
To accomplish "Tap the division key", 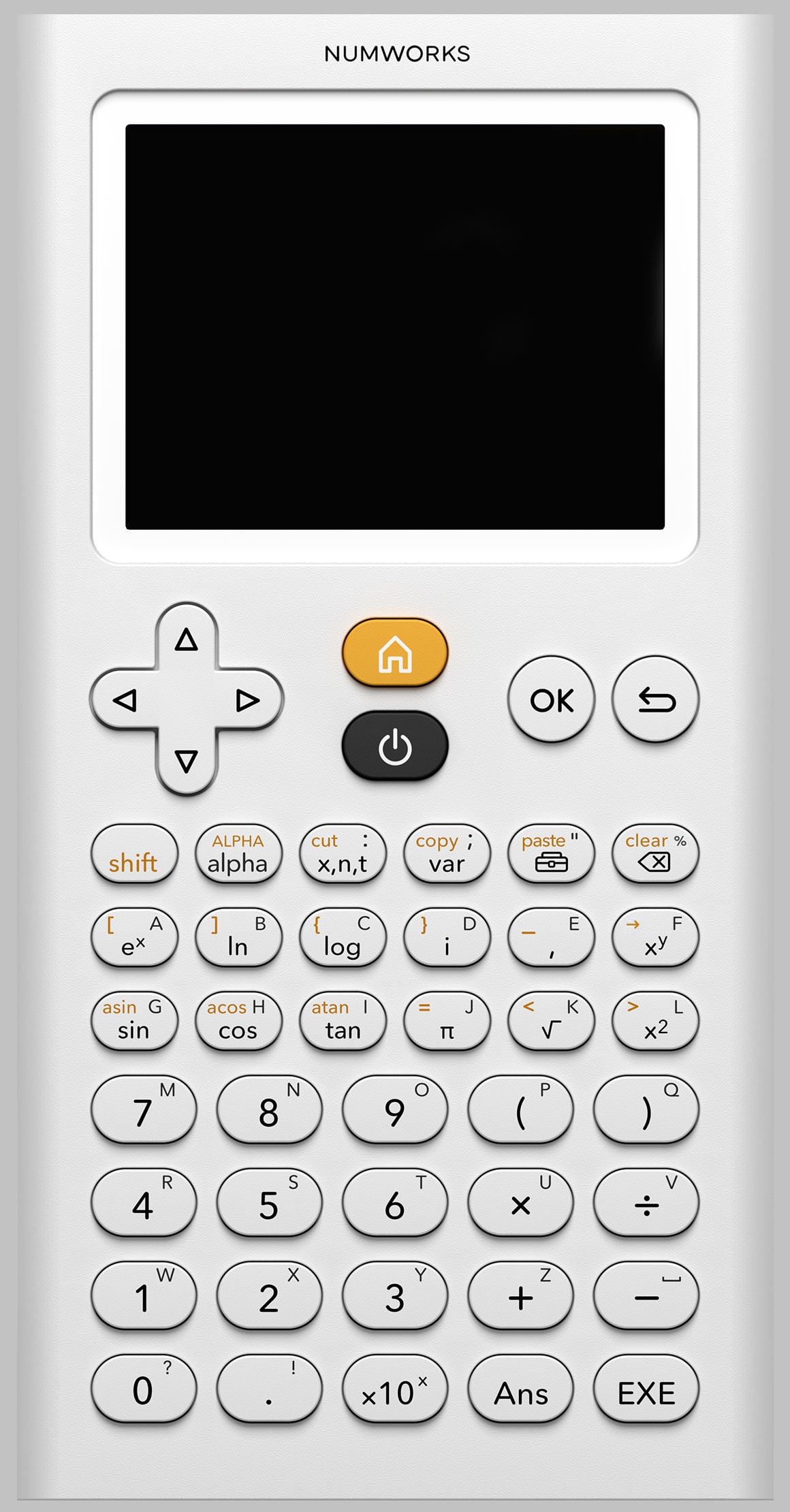I will pyautogui.click(x=646, y=1203).
